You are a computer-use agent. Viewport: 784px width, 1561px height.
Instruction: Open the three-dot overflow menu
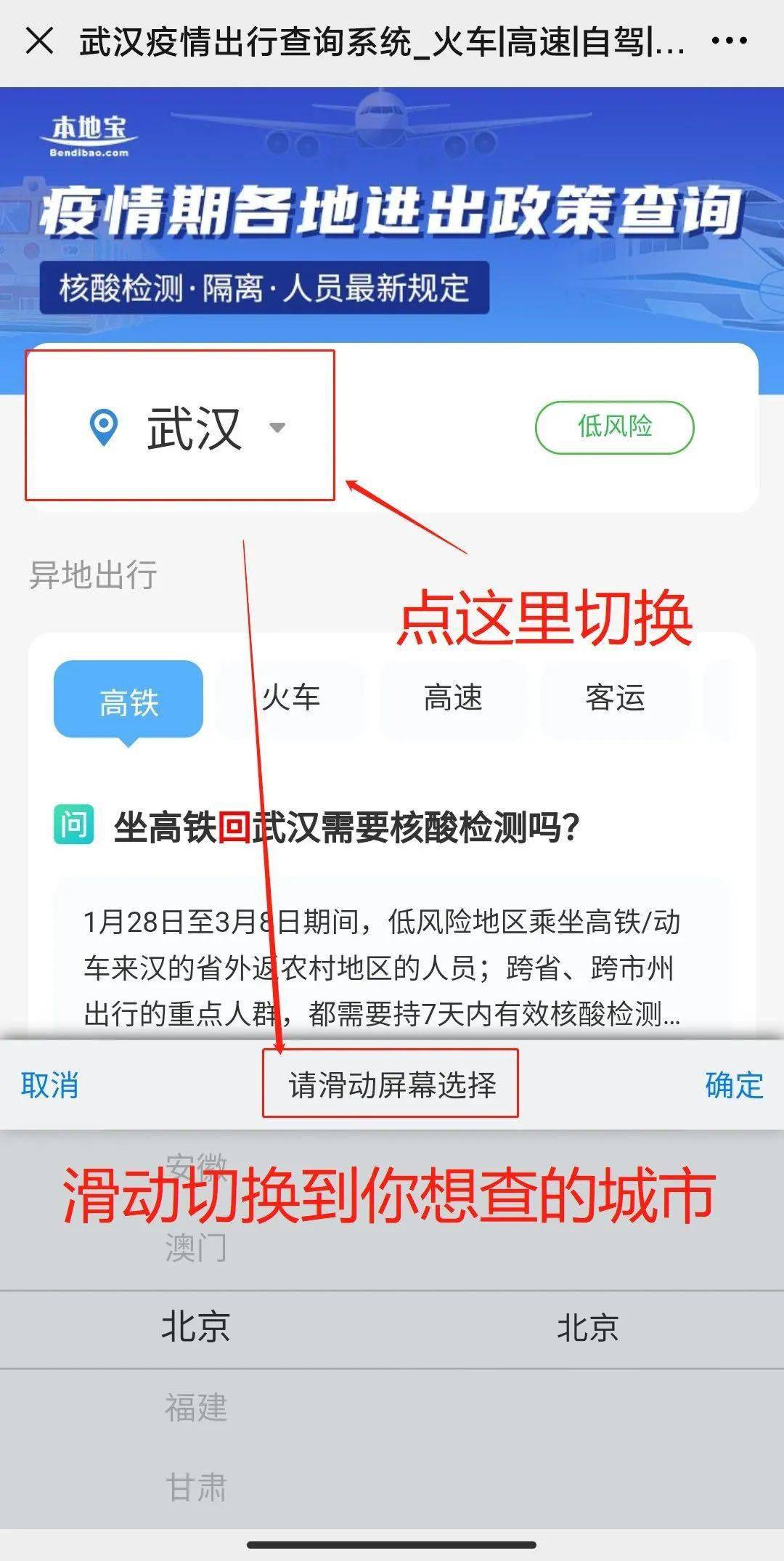tap(729, 41)
